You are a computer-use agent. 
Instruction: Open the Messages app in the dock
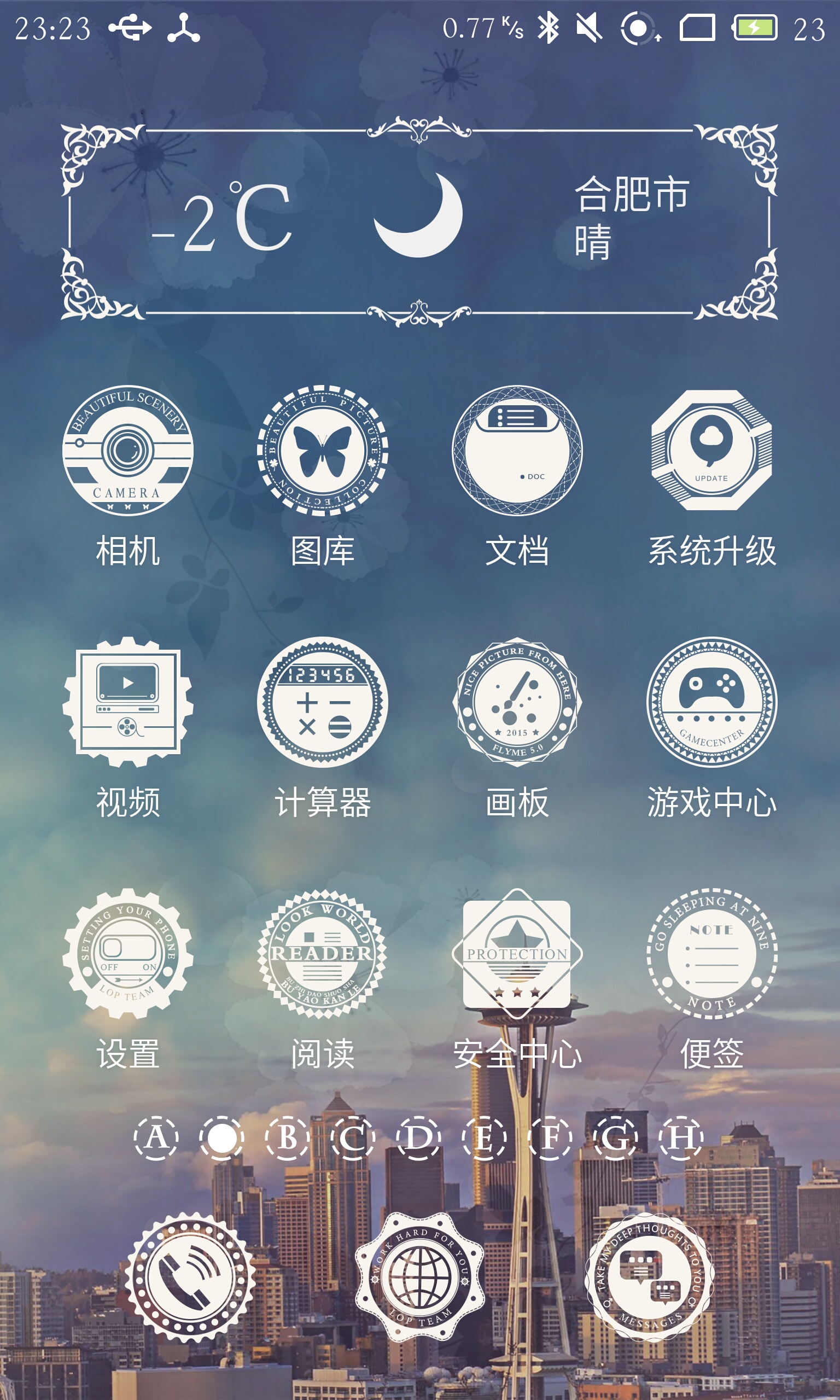pyautogui.click(x=650, y=1276)
